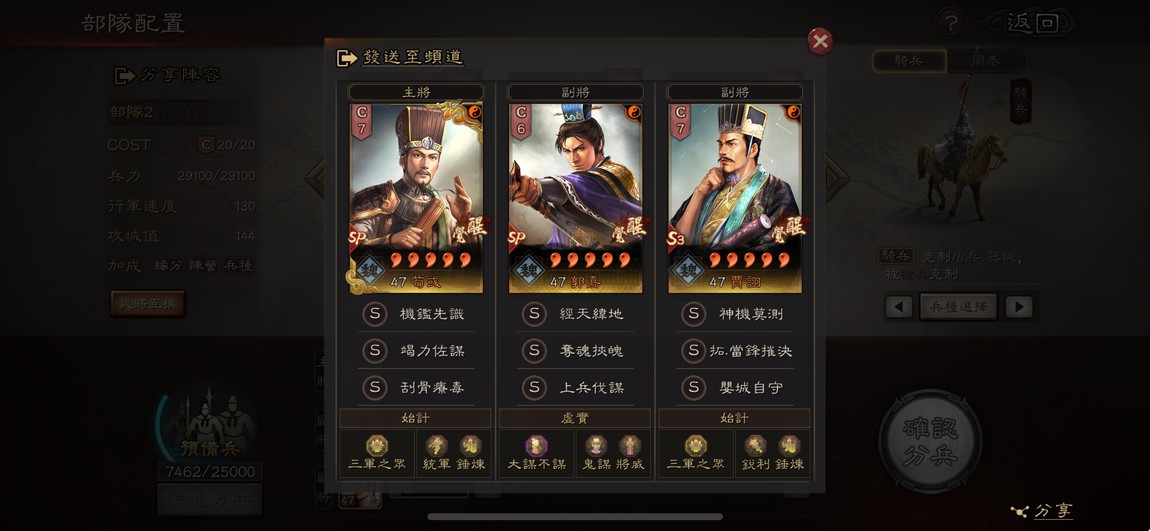
Task: Open the 郭嘉 general card
Action: 575,197
